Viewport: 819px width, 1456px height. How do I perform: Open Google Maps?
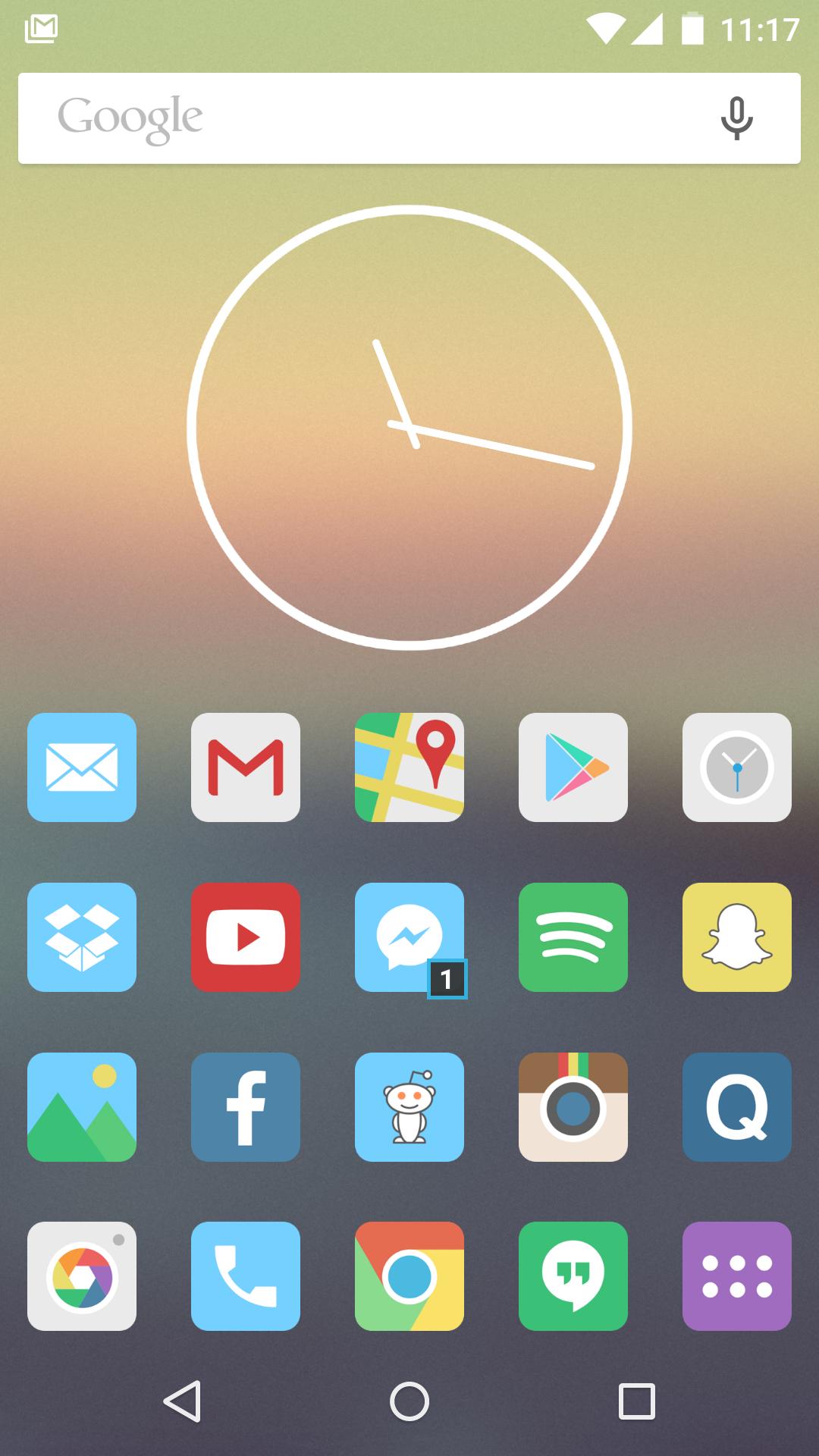click(x=409, y=767)
